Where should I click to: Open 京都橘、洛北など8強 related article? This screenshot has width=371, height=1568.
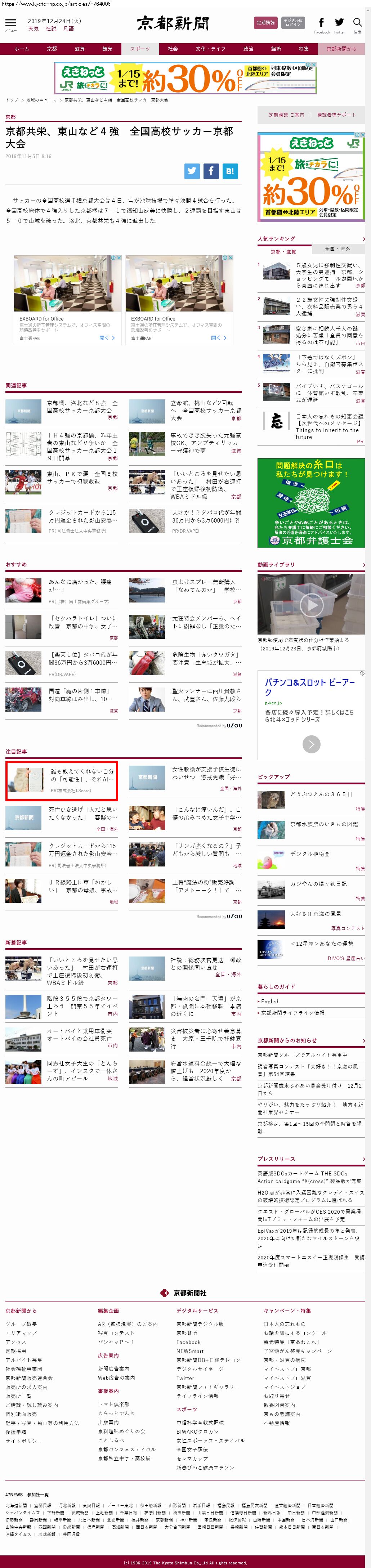point(82,407)
